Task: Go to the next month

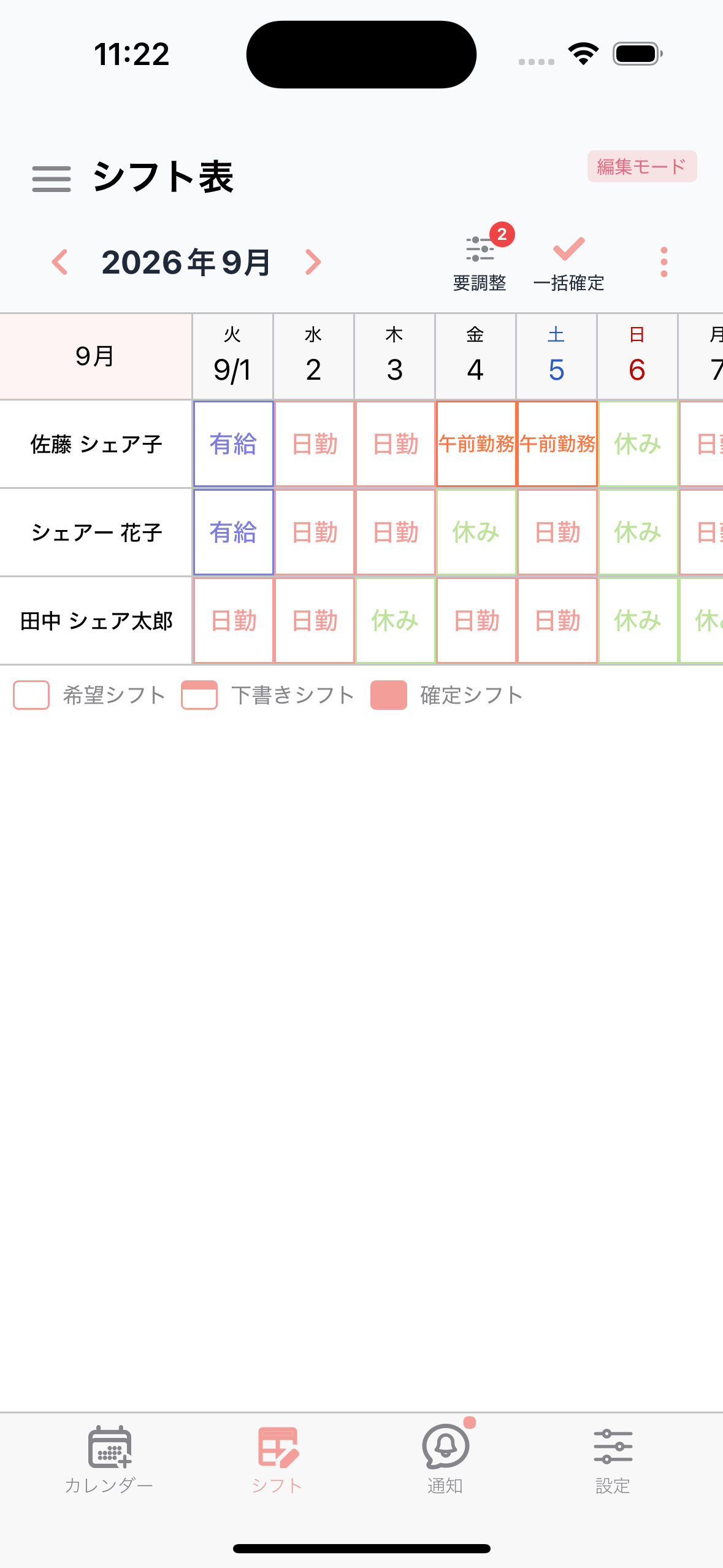Action: (313, 263)
